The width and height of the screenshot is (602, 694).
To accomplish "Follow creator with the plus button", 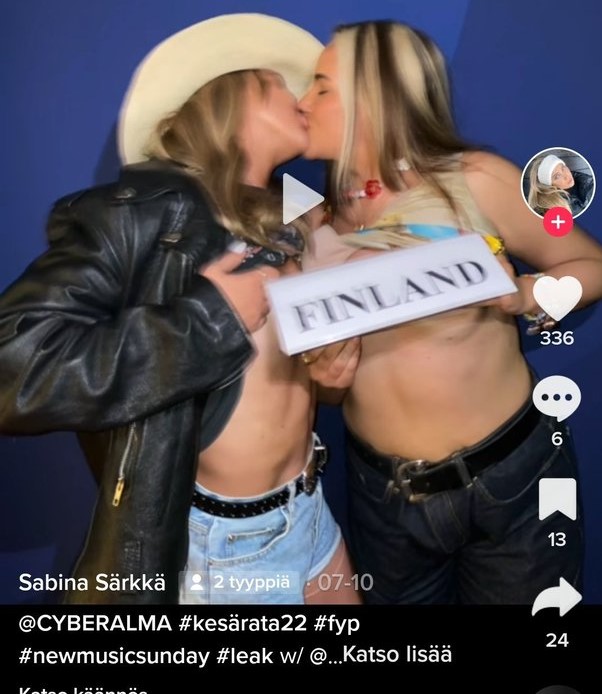I will [x=557, y=222].
